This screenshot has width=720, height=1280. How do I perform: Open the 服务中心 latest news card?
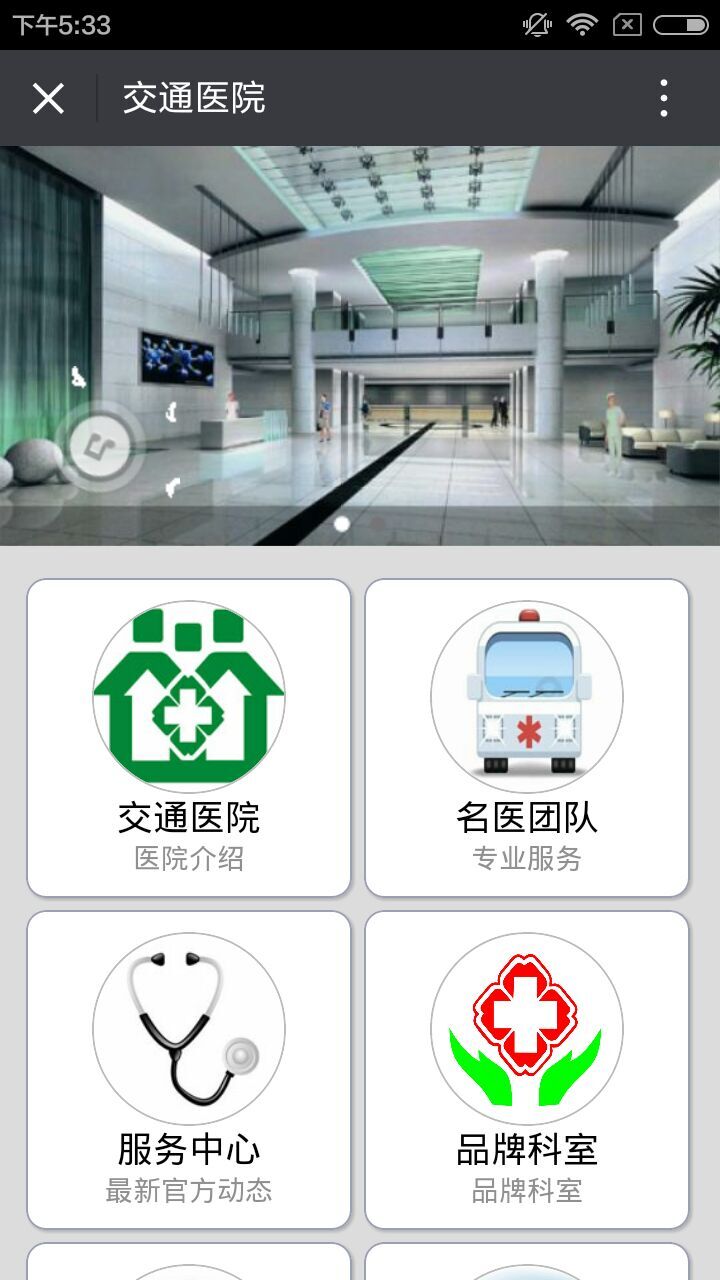(x=189, y=1070)
